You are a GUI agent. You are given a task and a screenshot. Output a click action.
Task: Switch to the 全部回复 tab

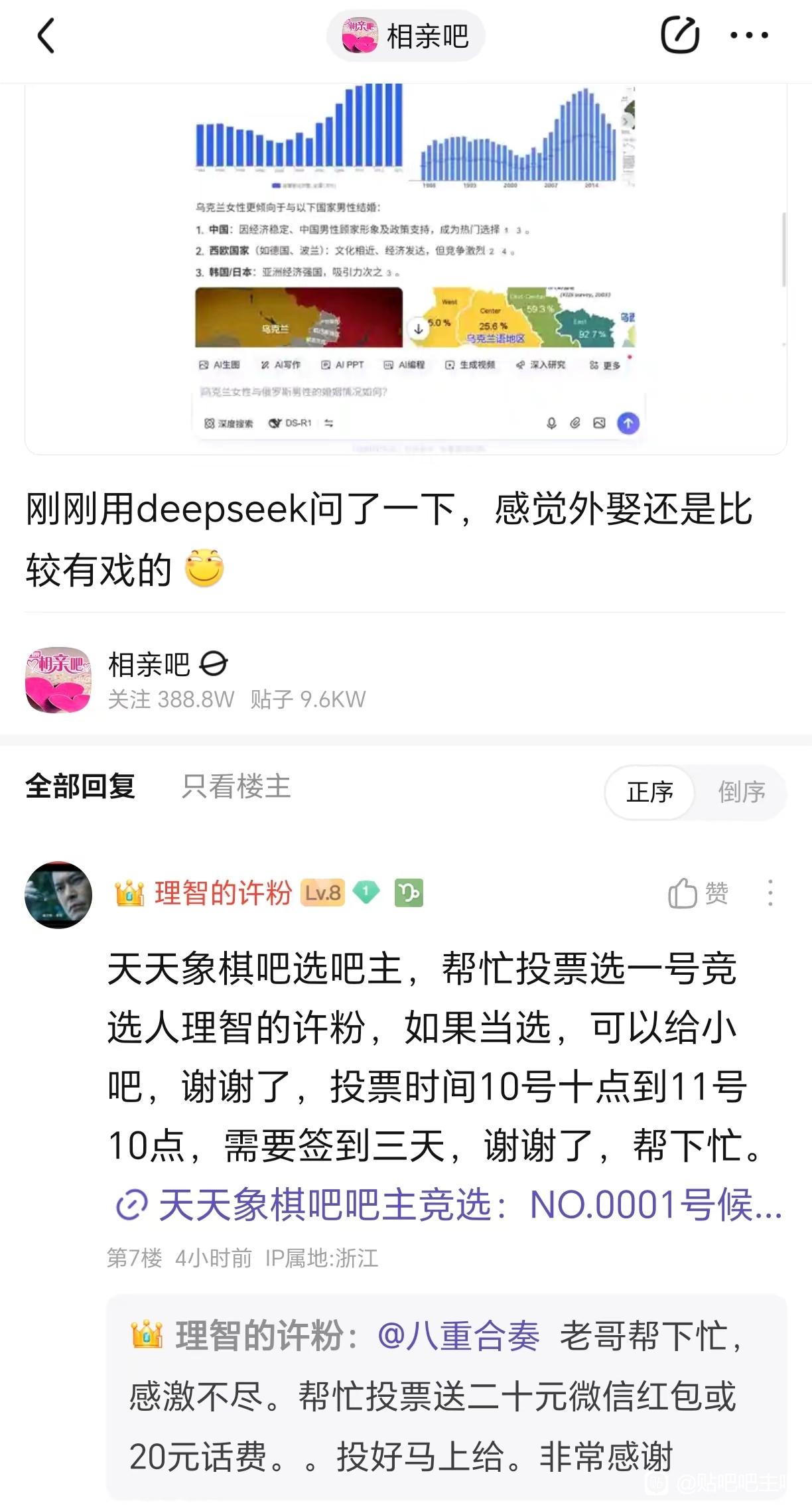80,786
